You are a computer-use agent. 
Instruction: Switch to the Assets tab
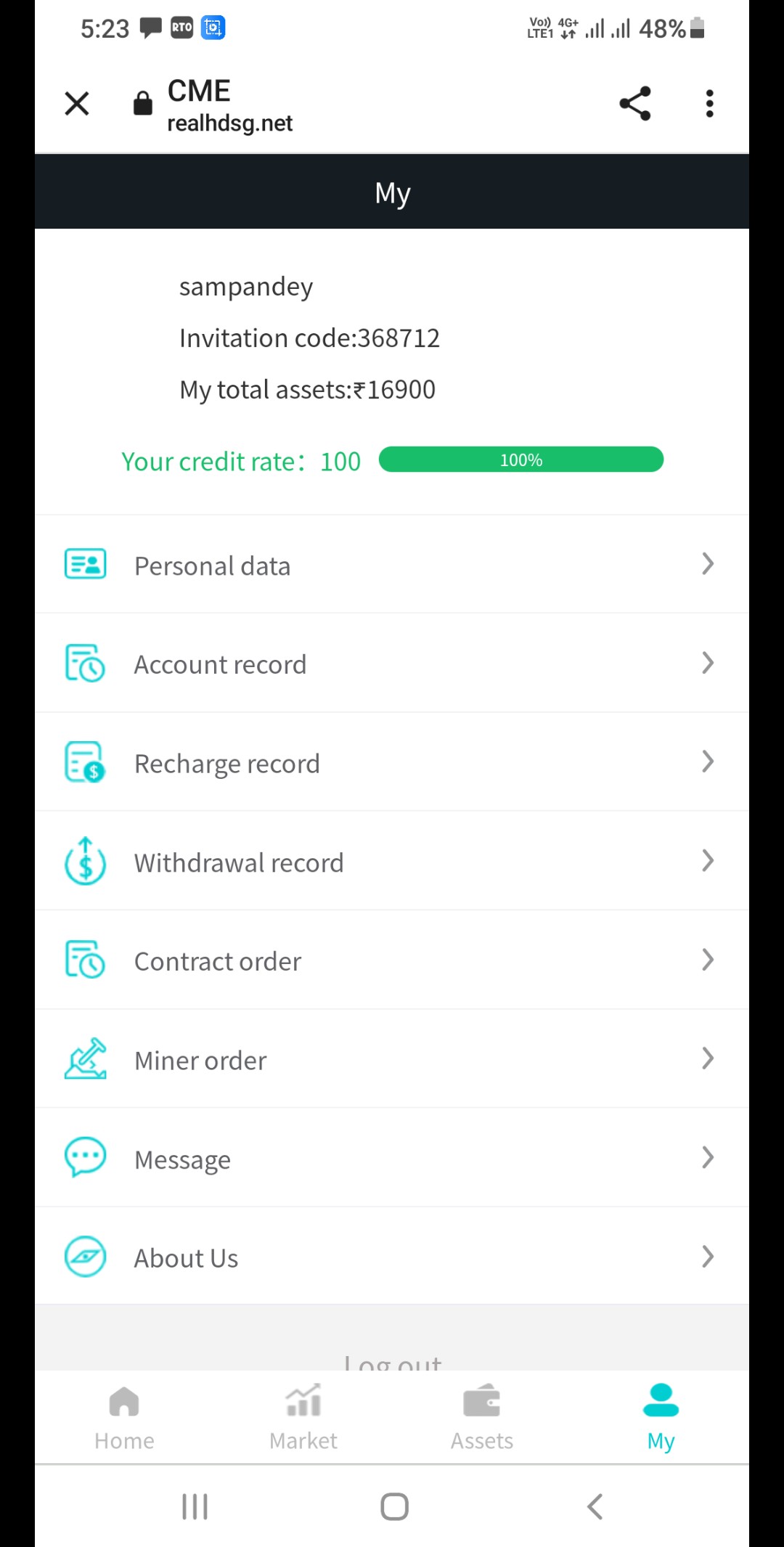click(482, 1417)
